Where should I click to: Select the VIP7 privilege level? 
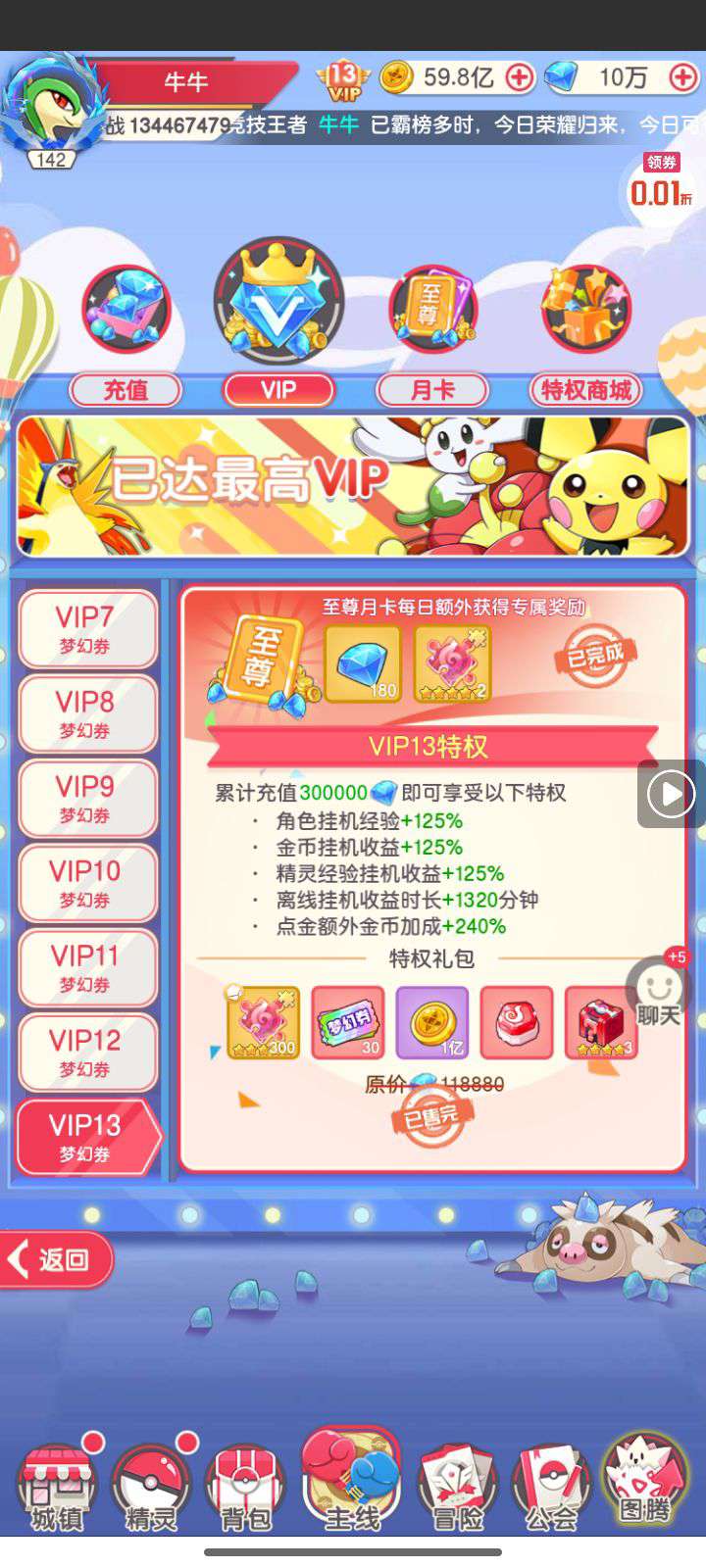86,629
